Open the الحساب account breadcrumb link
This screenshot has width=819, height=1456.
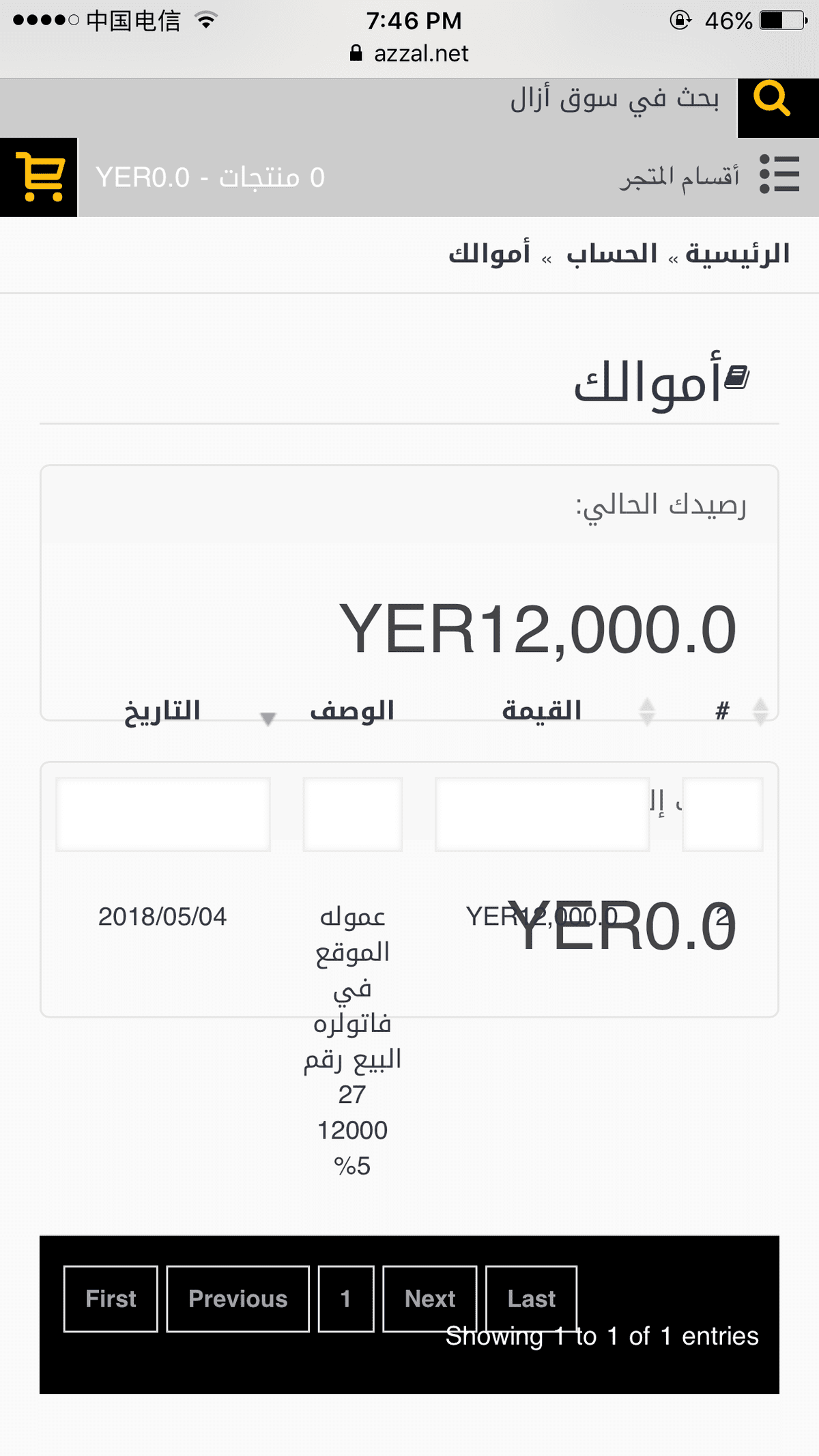[612, 253]
